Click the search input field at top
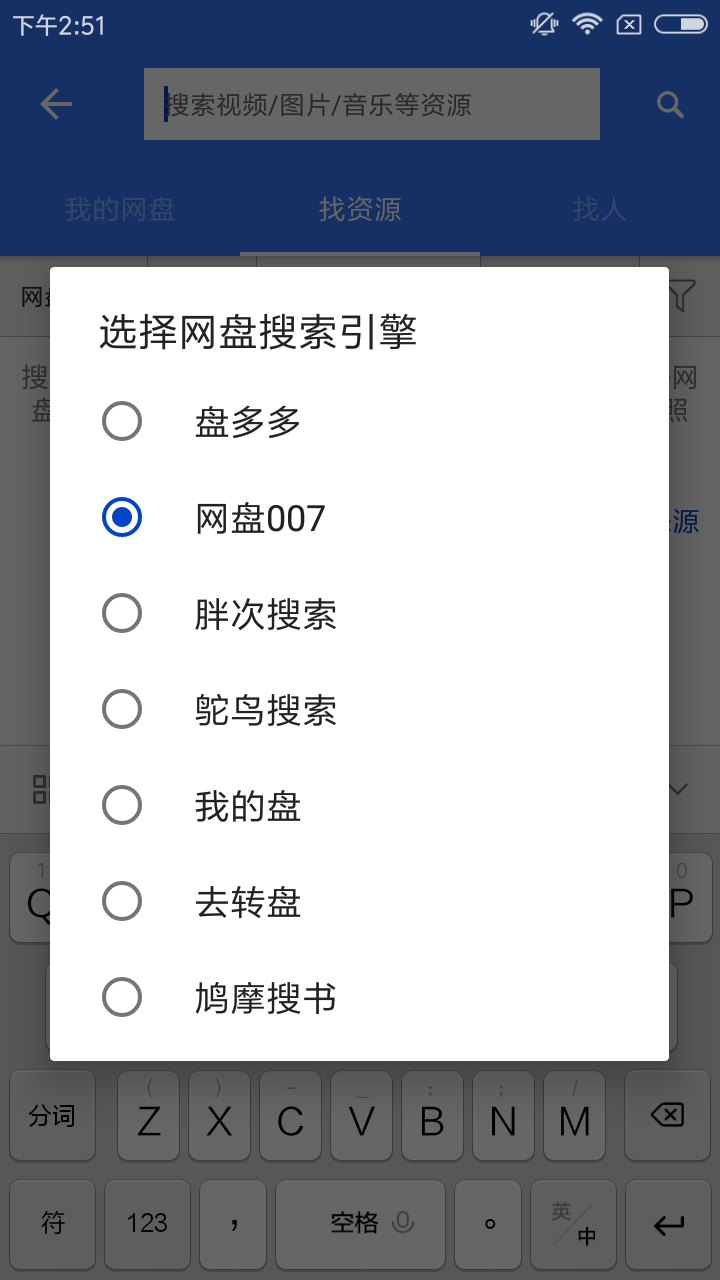The height and width of the screenshot is (1280, 720). coord(371,103)
